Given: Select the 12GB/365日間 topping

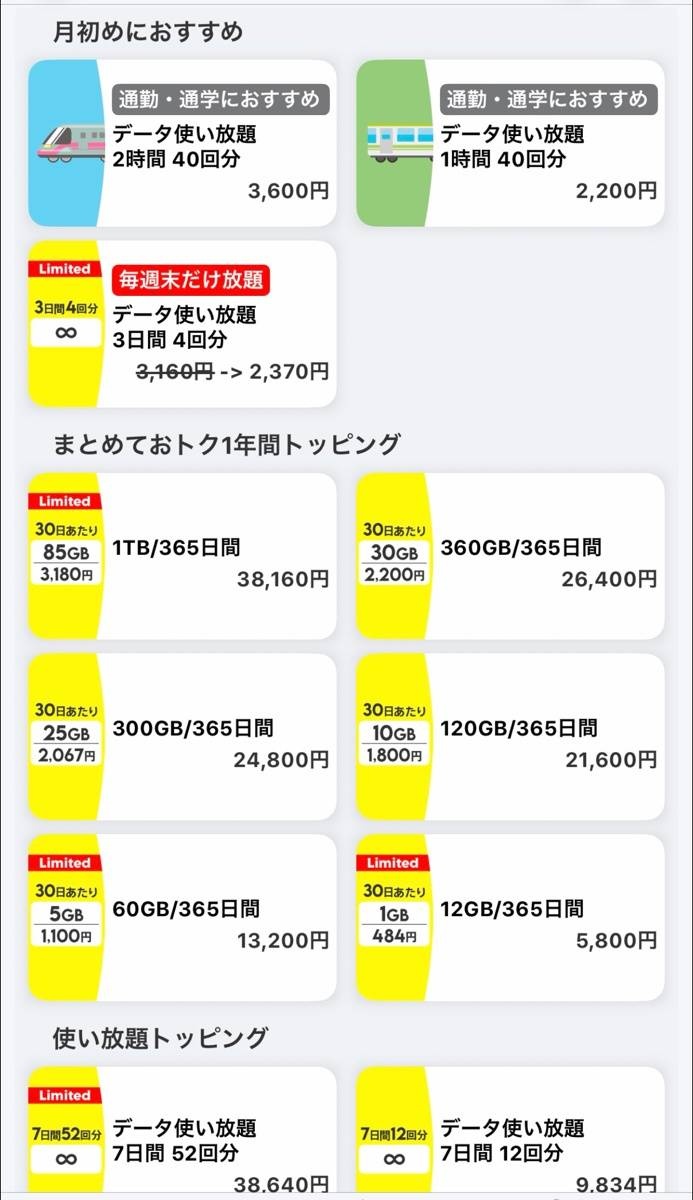Looking at the screenshot, I should pos(510,918).
